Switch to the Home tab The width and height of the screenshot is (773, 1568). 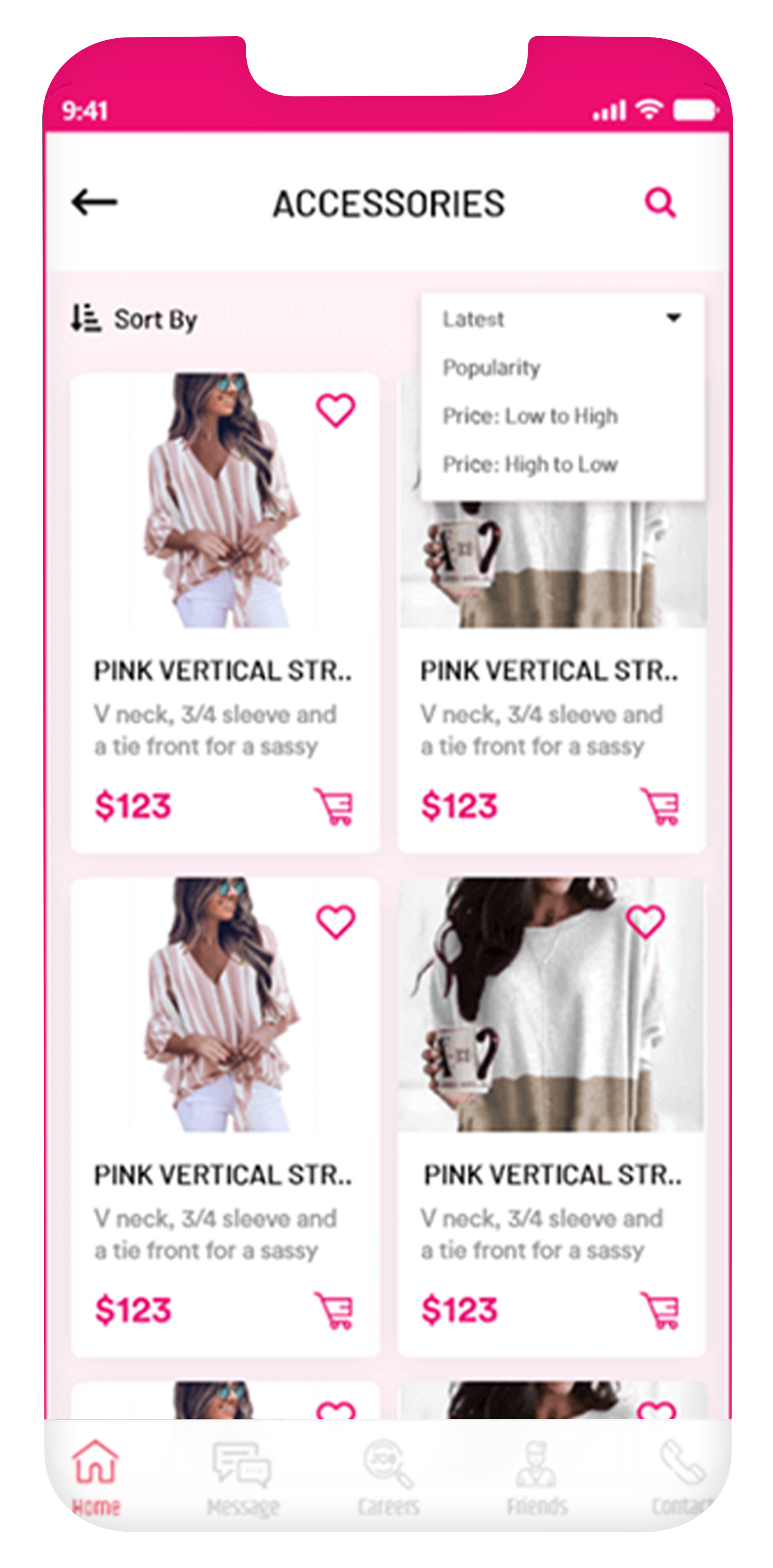coord(96,1476)
